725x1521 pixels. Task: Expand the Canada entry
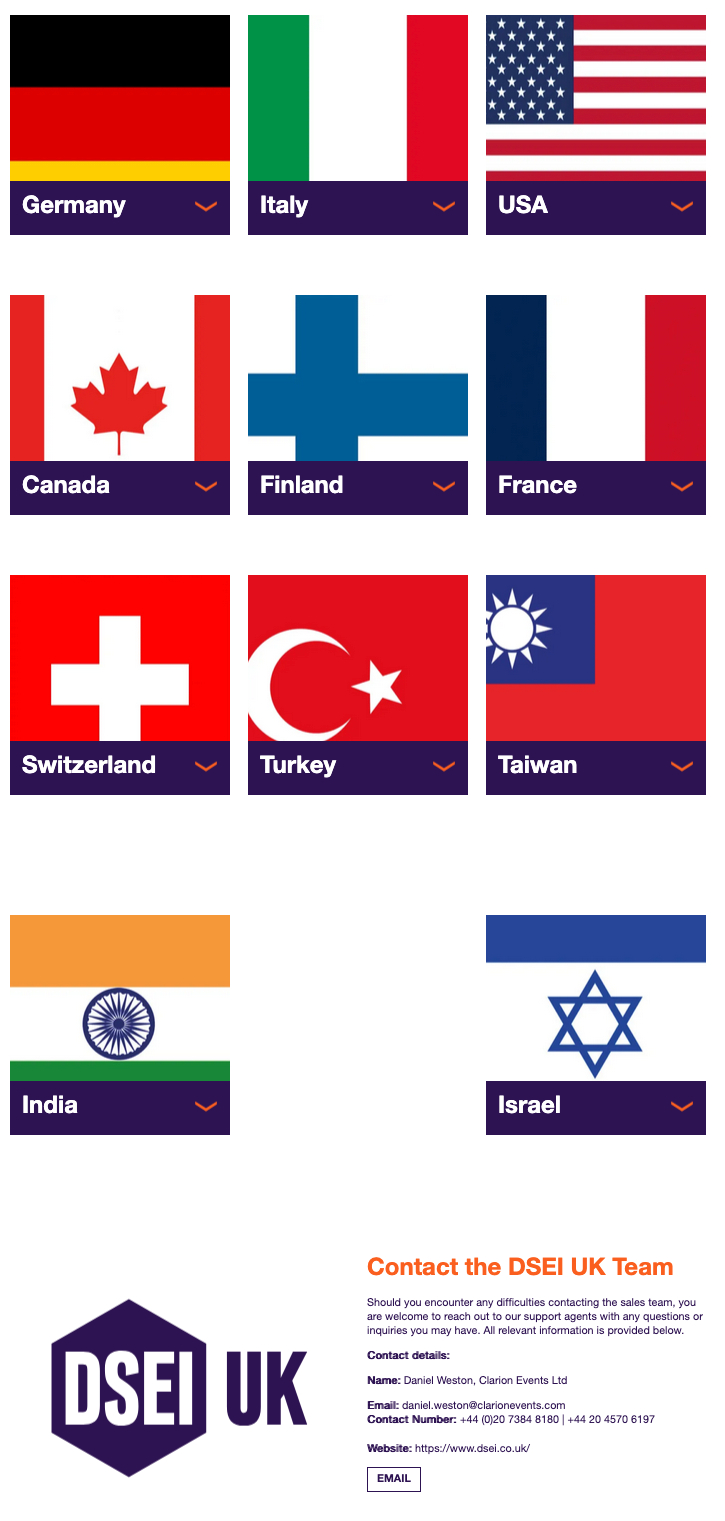pos(206,486)
